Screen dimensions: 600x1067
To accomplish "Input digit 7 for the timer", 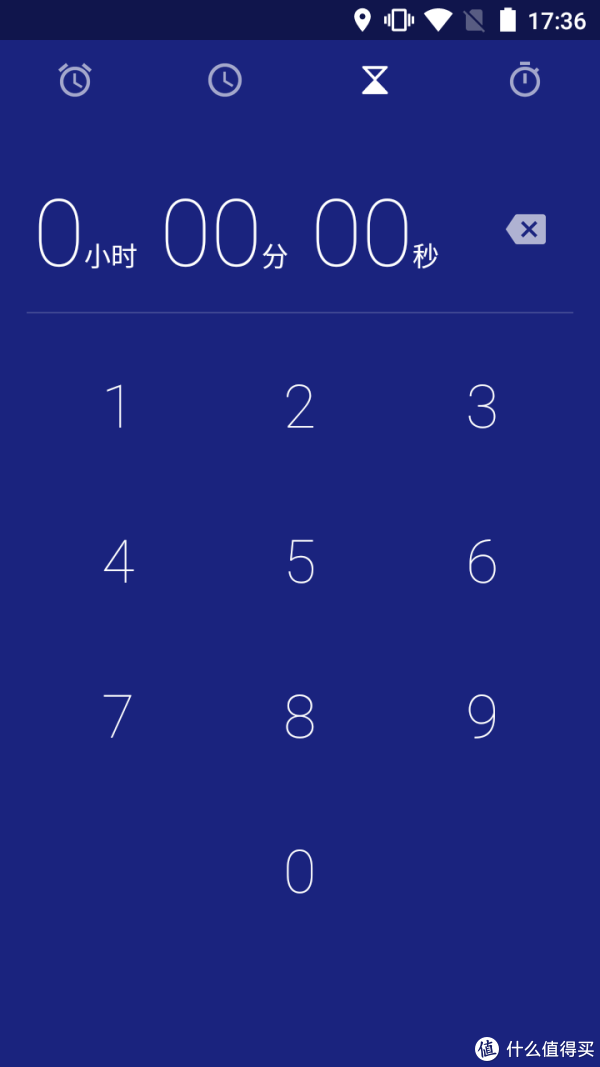I will point(117,716).
